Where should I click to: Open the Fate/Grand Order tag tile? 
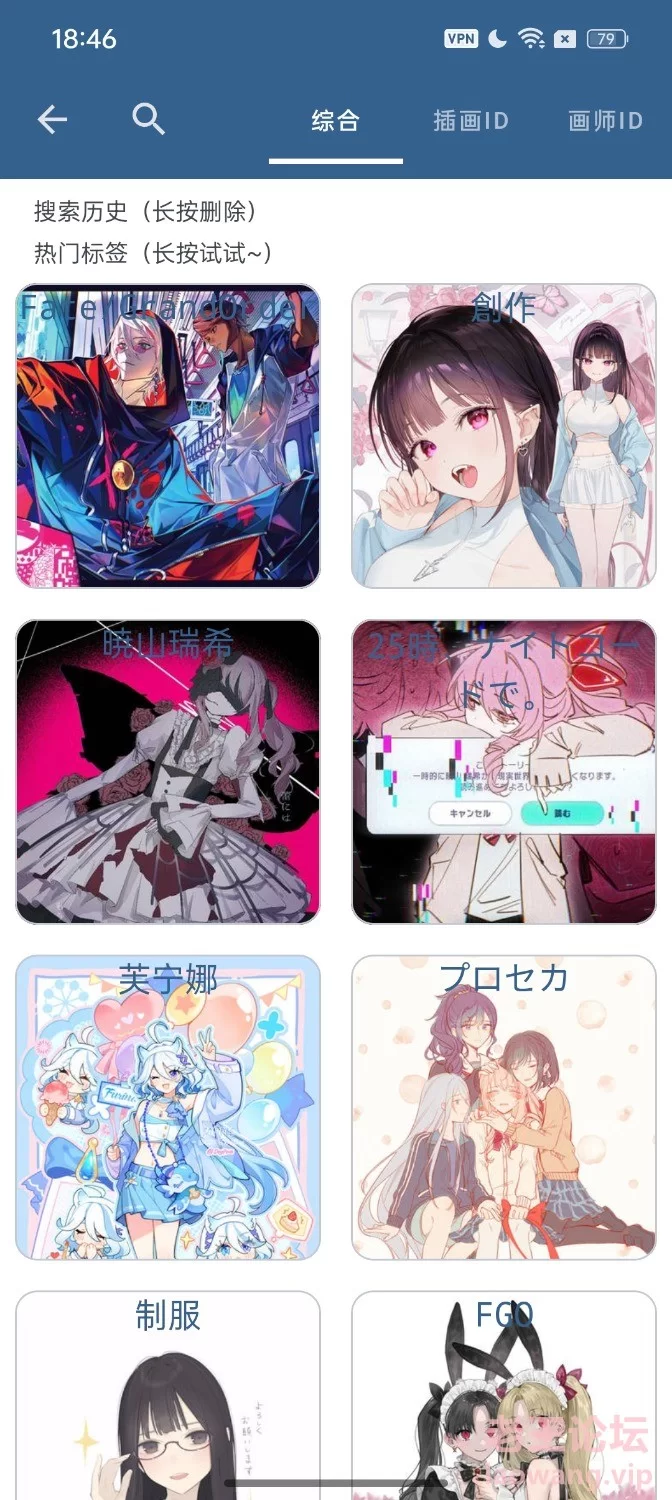pos(168,436)
